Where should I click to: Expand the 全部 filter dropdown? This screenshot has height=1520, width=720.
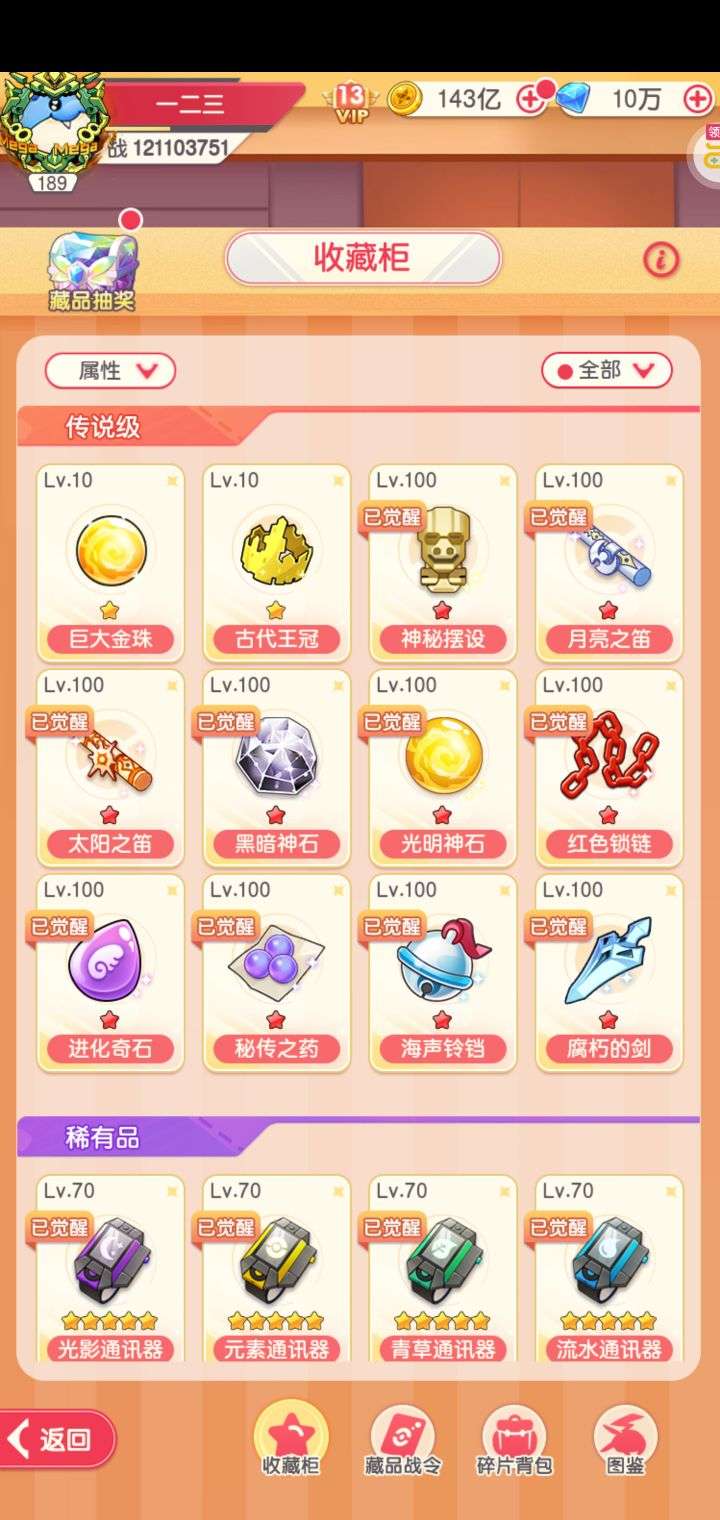tap(607, 371)
